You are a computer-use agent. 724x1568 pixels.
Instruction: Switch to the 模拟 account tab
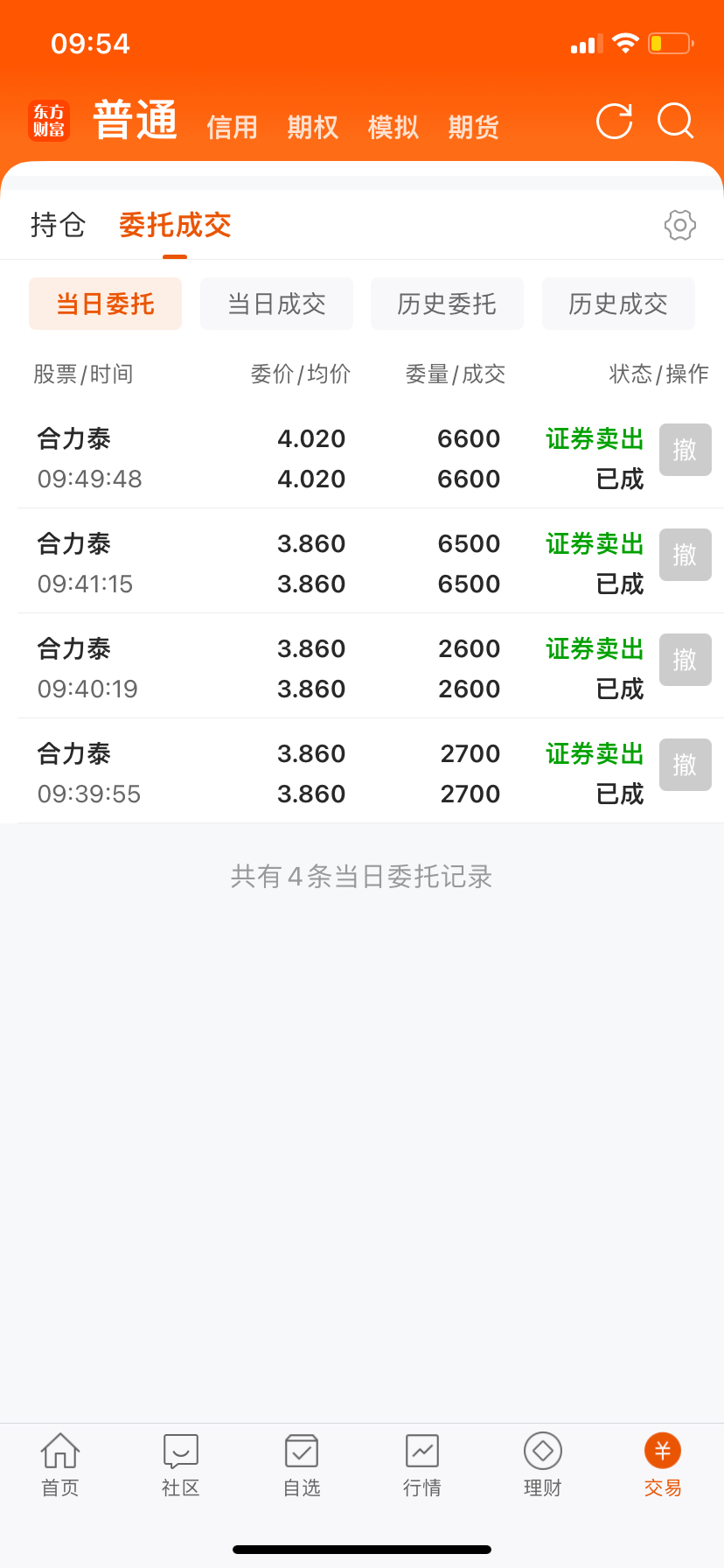coord(393,128)
